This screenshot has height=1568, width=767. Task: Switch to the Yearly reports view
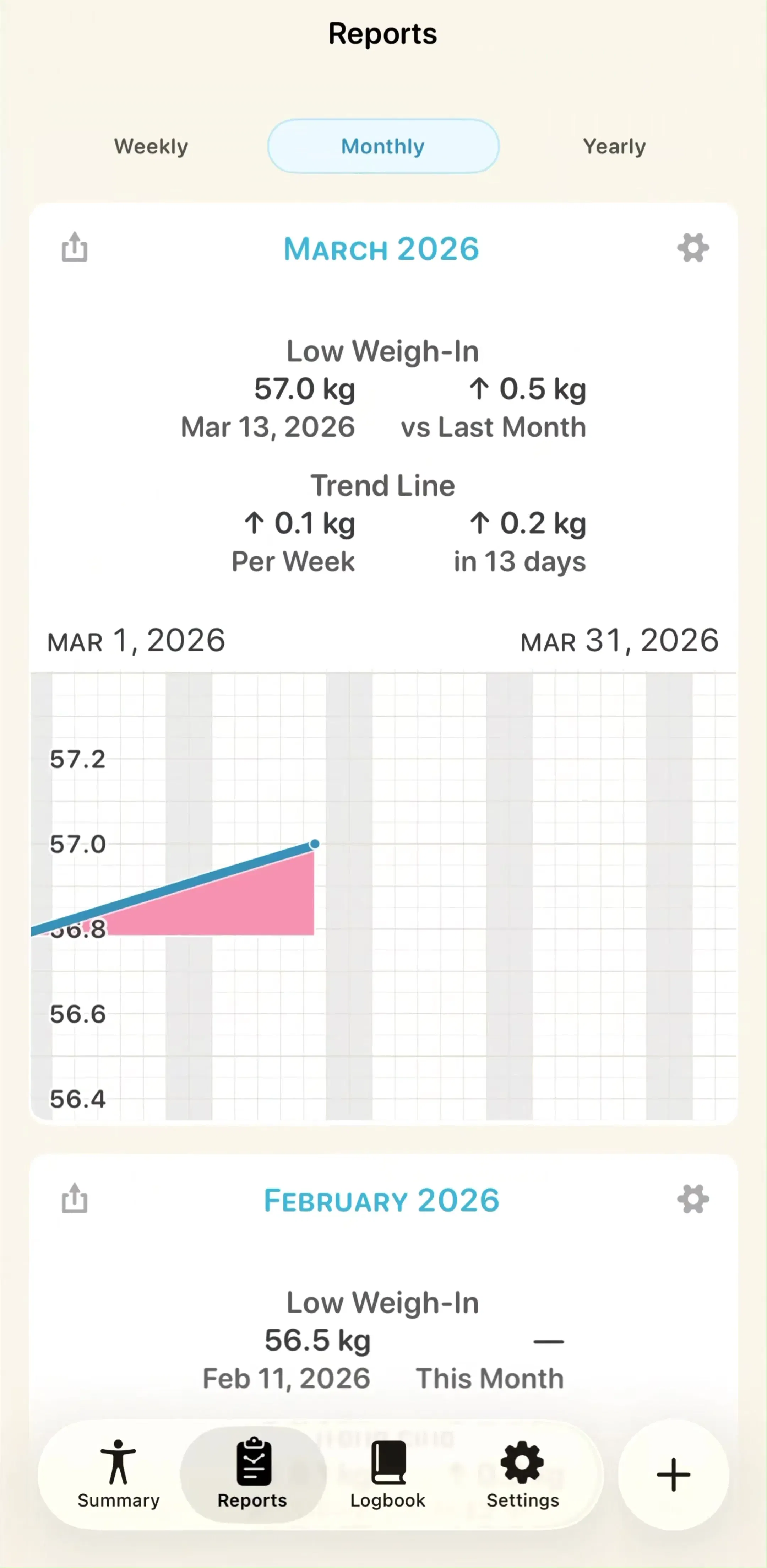[x=614, y=146]
